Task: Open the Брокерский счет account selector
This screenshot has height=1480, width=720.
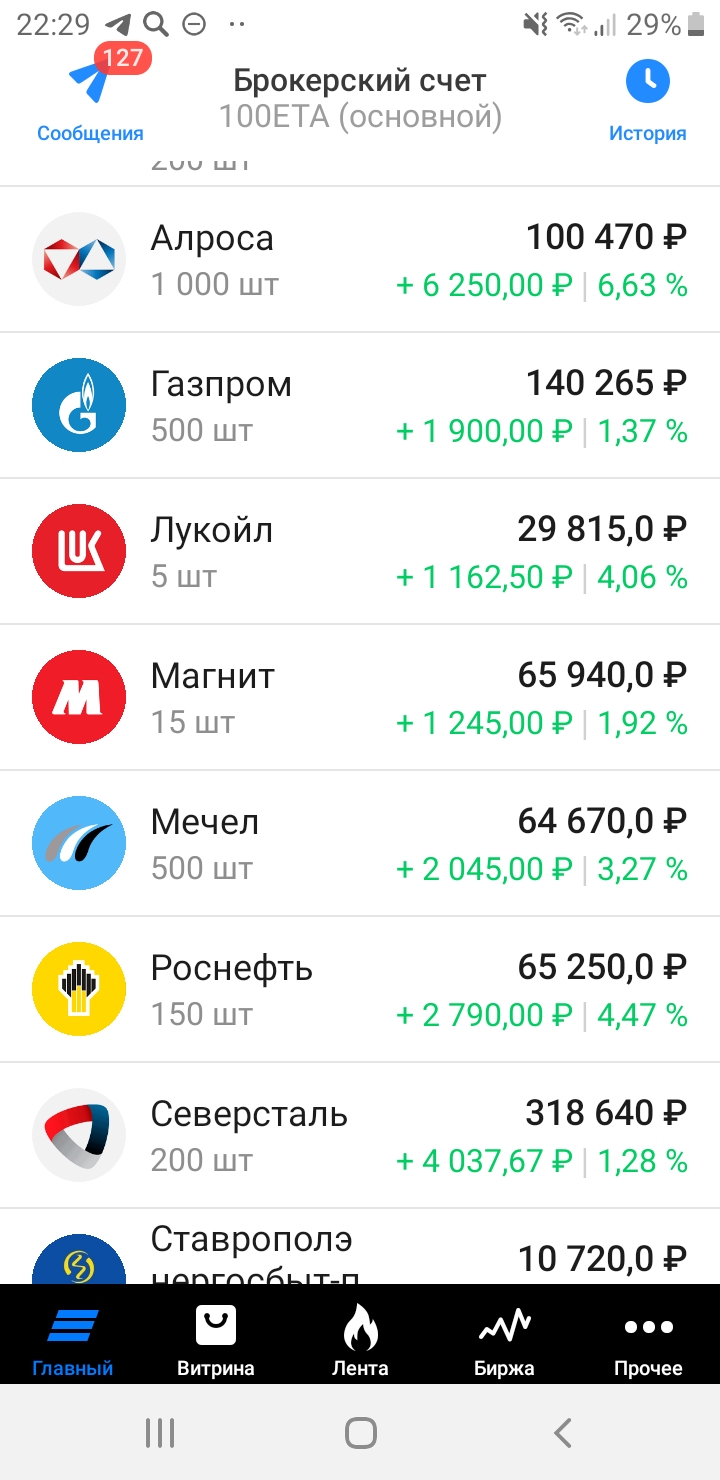Action: click(x=360, y=98)
